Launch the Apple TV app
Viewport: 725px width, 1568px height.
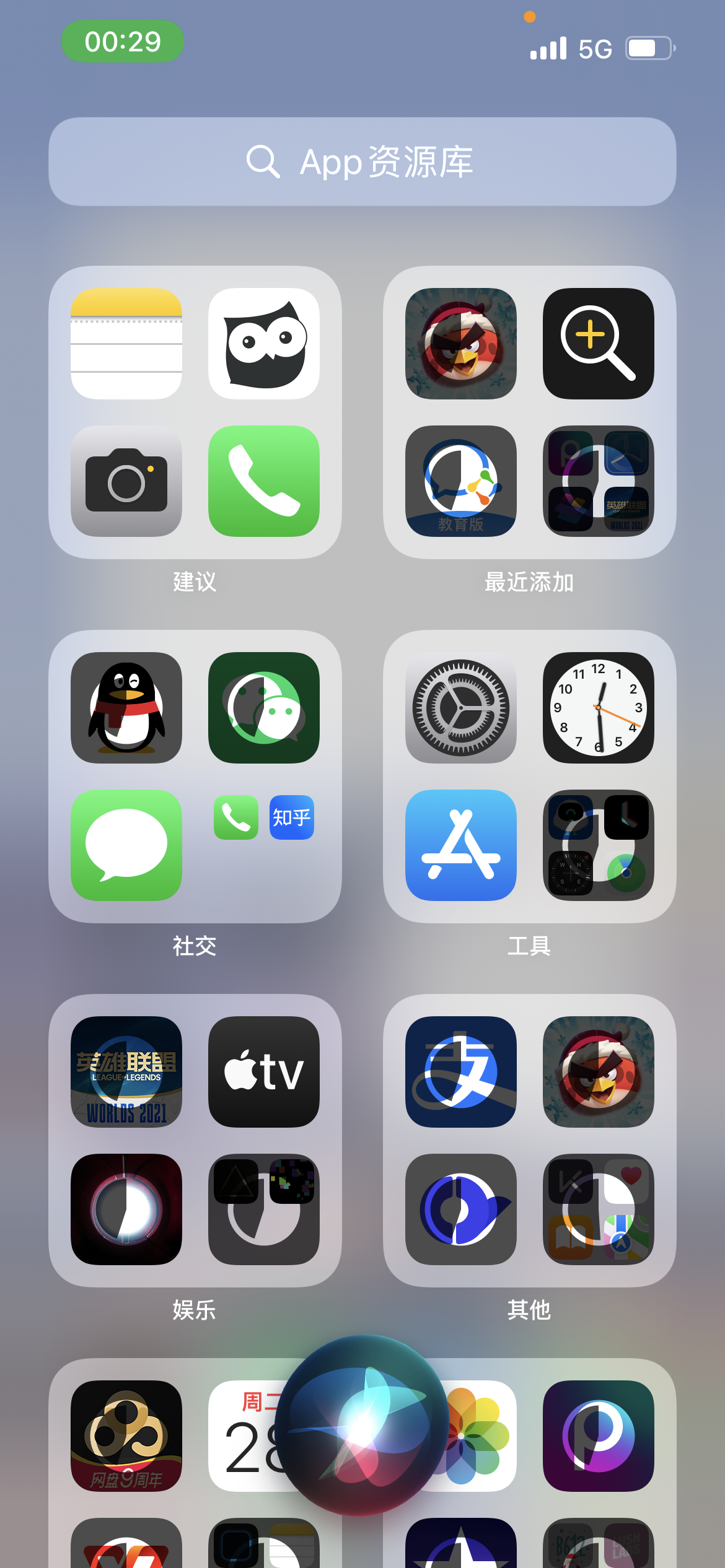point(264,1072)
